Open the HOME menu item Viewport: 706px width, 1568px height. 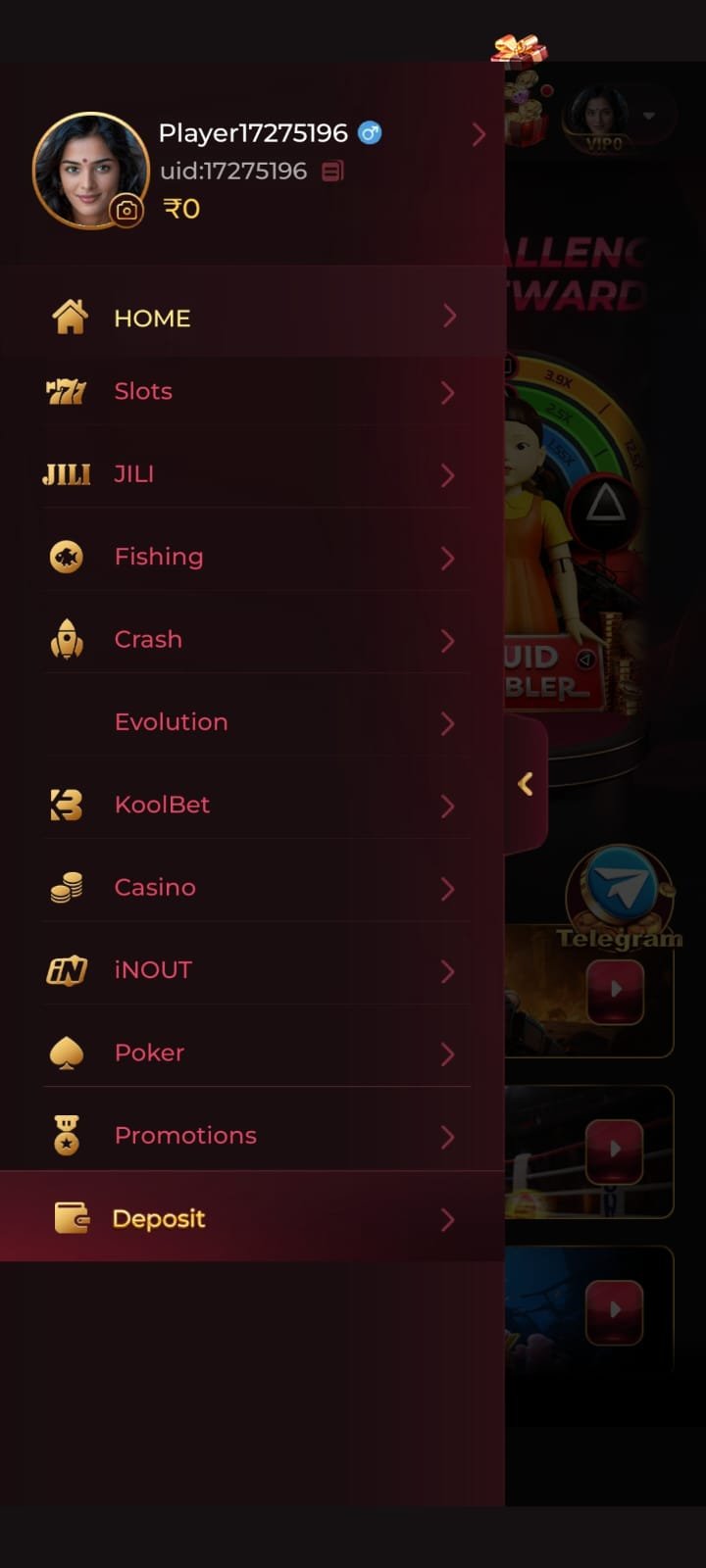tap(251, 318)
